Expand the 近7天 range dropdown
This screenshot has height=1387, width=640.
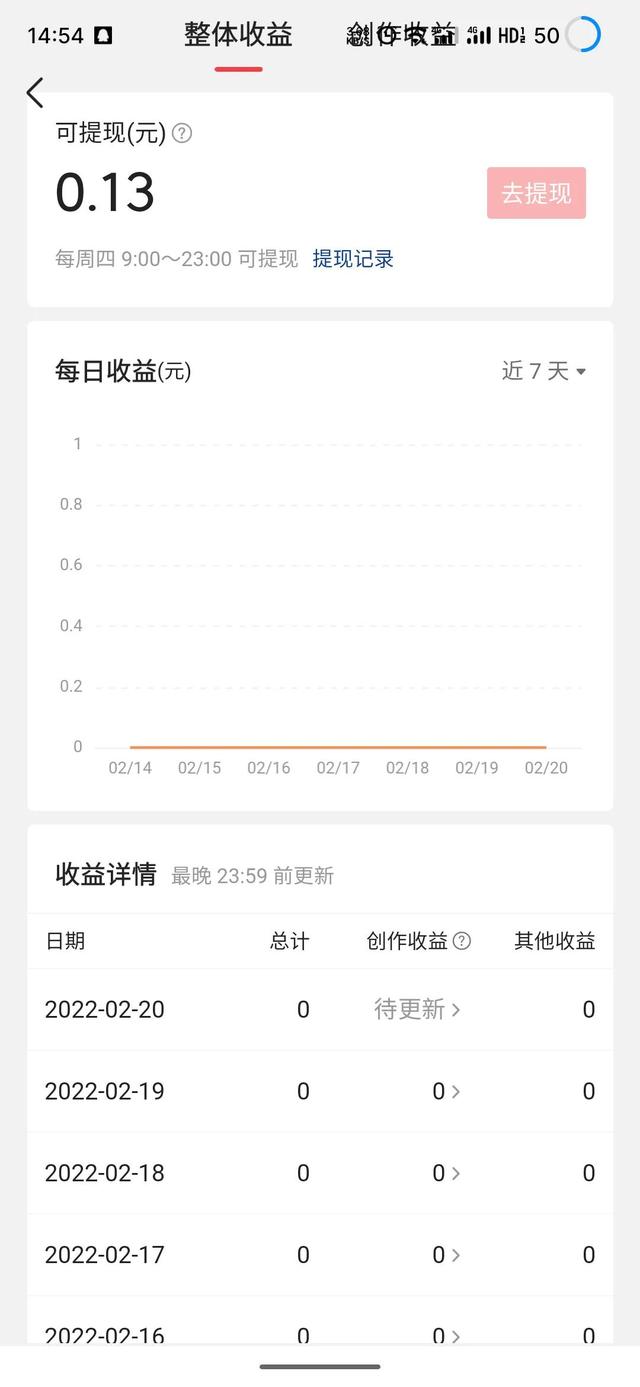[x=544, y=371]
